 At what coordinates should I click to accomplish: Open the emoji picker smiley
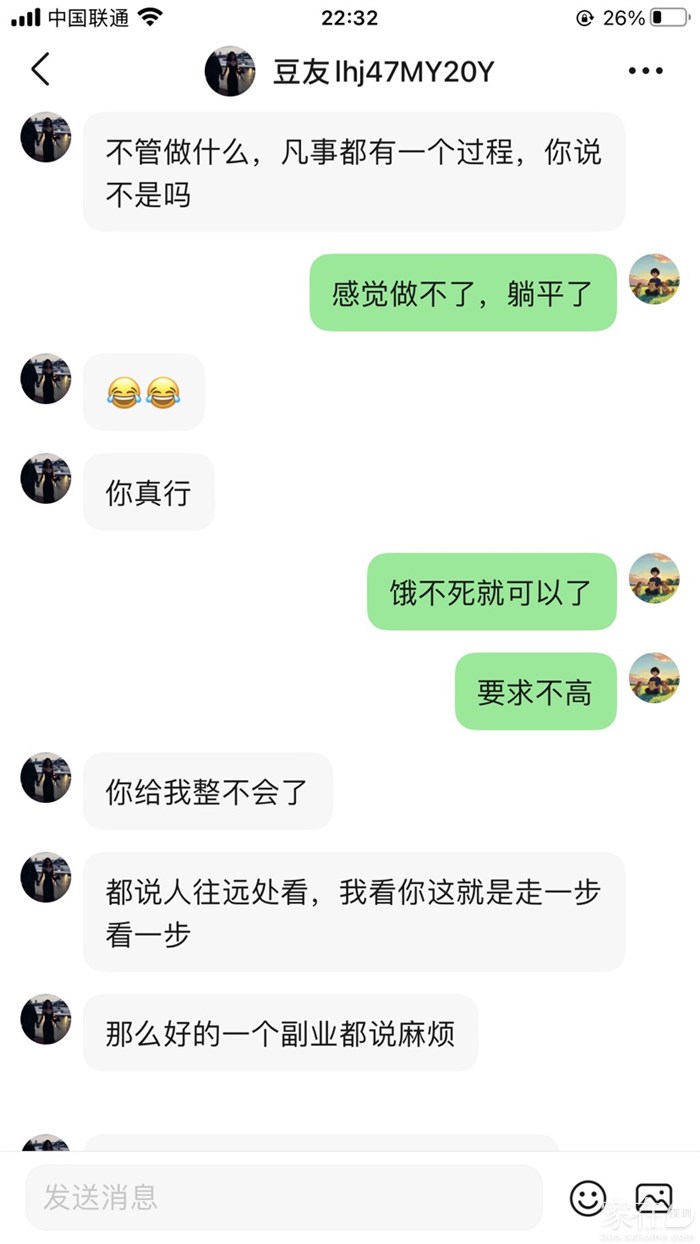588,1197
